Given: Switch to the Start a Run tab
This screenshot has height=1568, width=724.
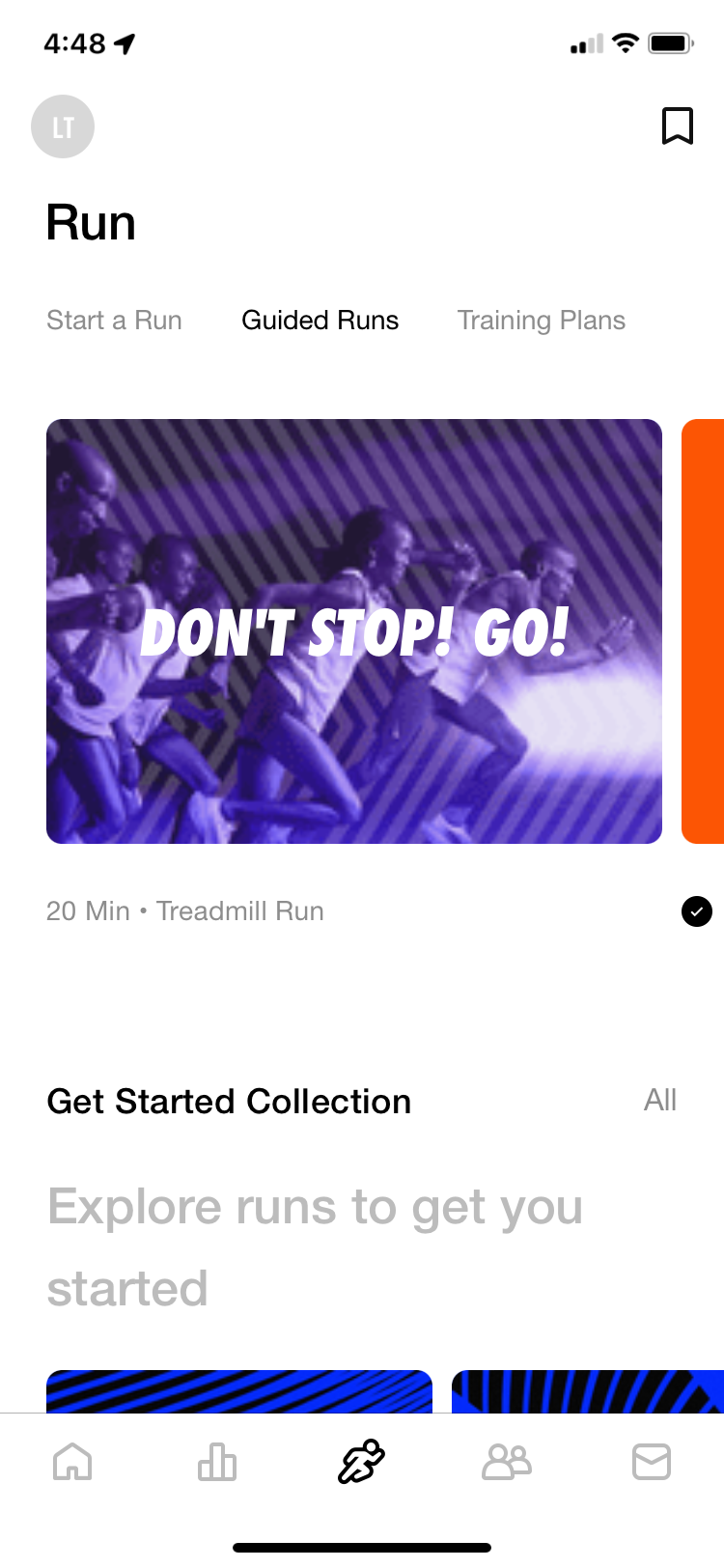Looking at the screenshot, I should (114, 320).
